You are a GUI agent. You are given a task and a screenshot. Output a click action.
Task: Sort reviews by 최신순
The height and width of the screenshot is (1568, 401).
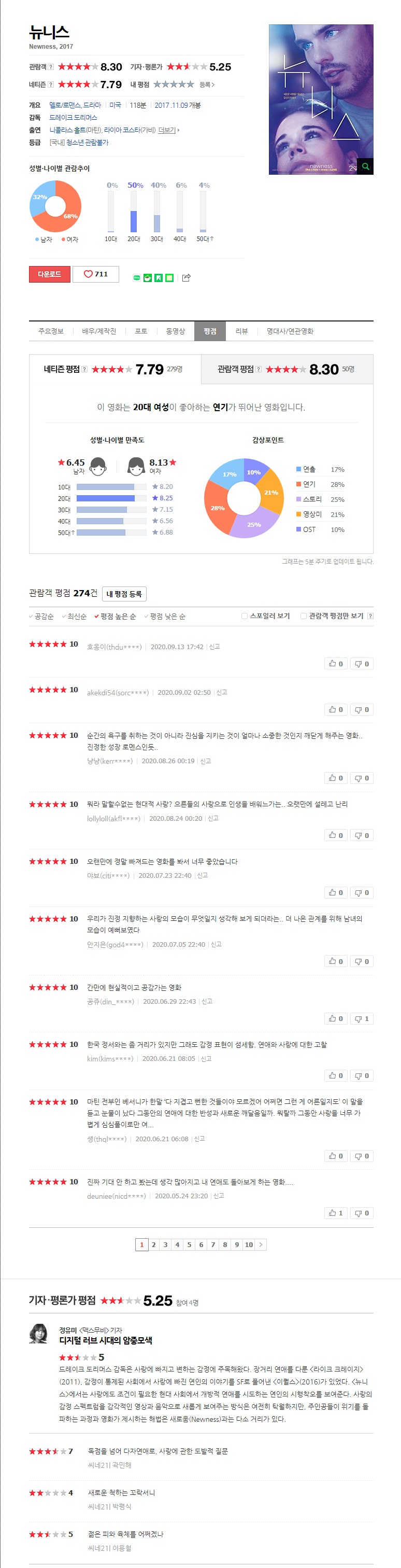74,616
